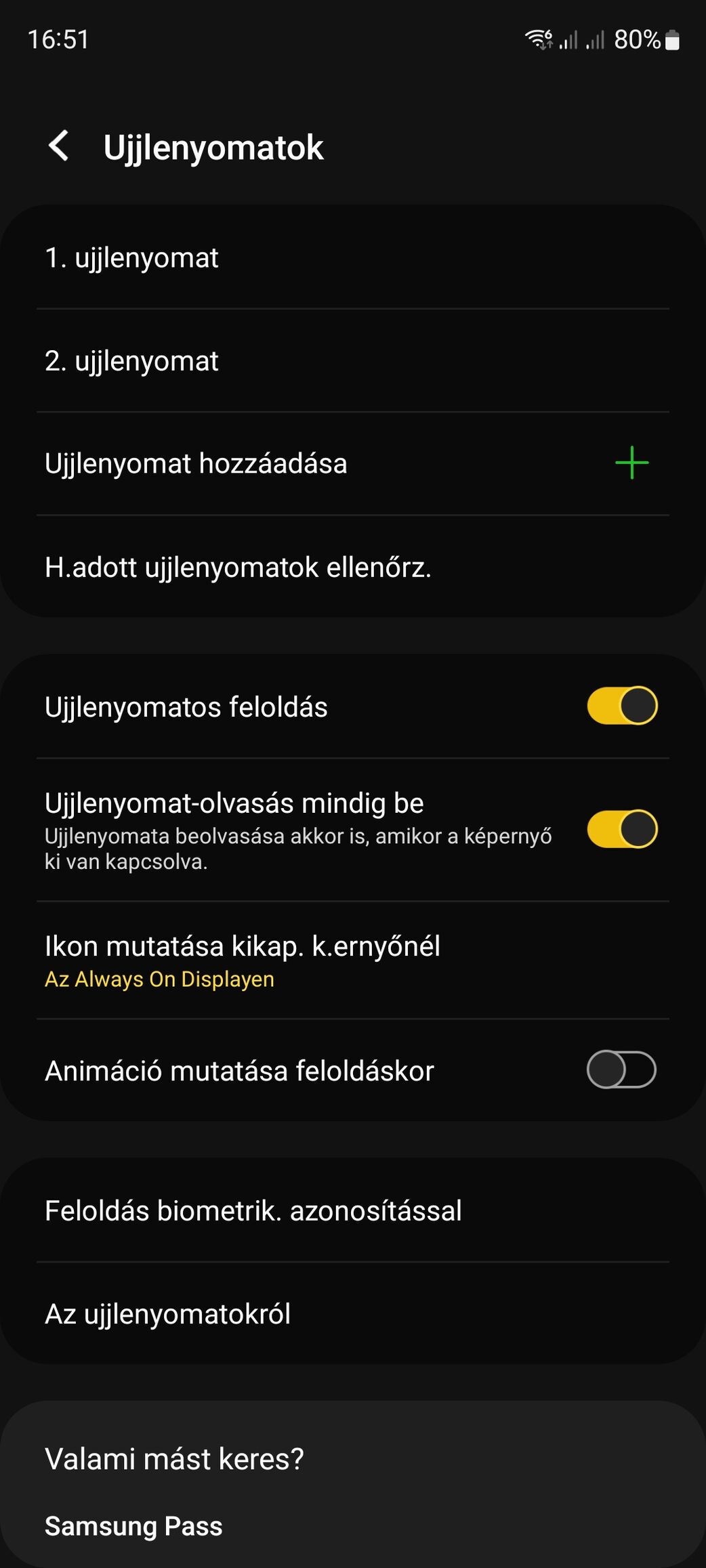Turn off Ujjlenyomatos feloldás switch
The height and width of the screenshot is (1568, 706).
(x=622, y=706)
